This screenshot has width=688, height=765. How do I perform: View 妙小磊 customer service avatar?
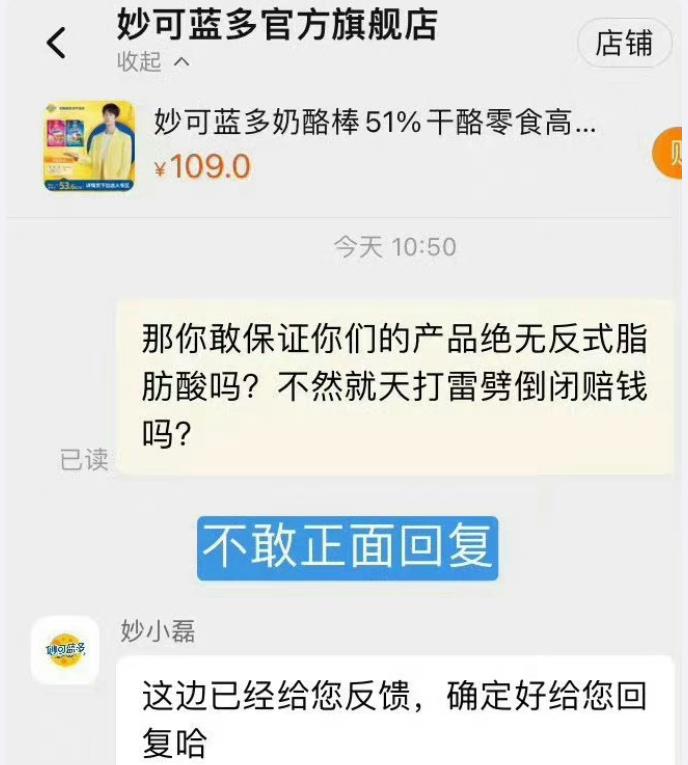65,650
